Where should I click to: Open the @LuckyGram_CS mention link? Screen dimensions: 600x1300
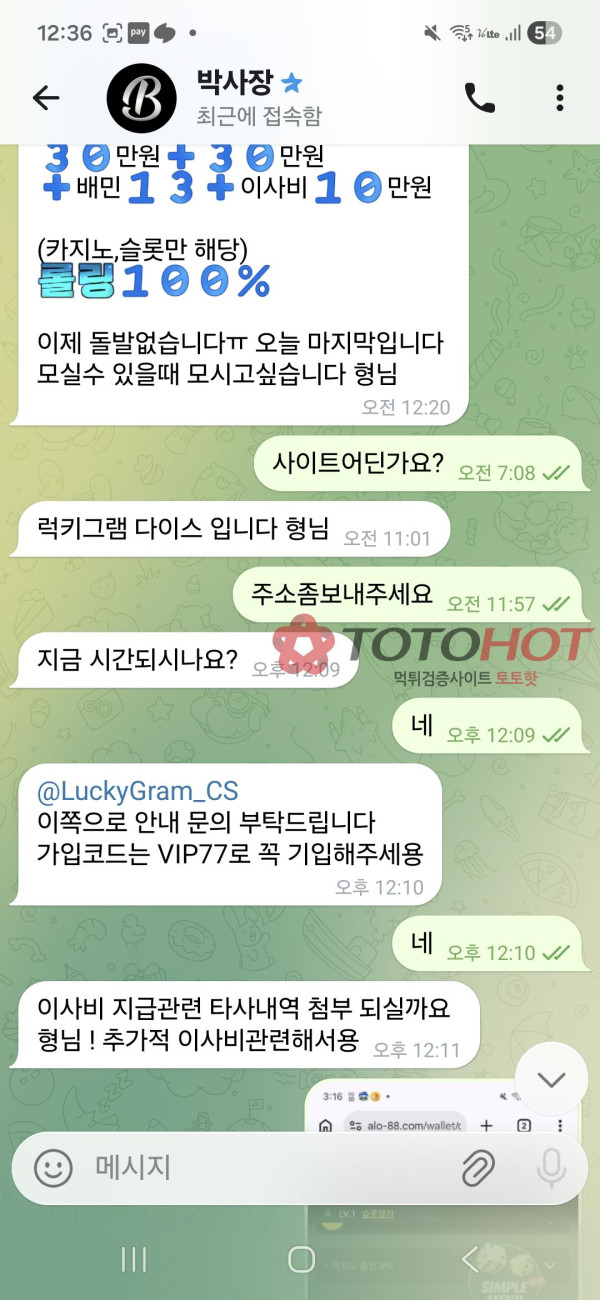pyautogui.click(x=138, y=792)
